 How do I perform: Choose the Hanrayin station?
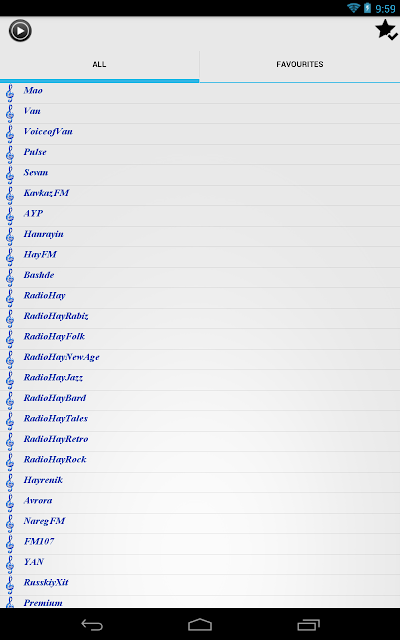tap(200, 236)
